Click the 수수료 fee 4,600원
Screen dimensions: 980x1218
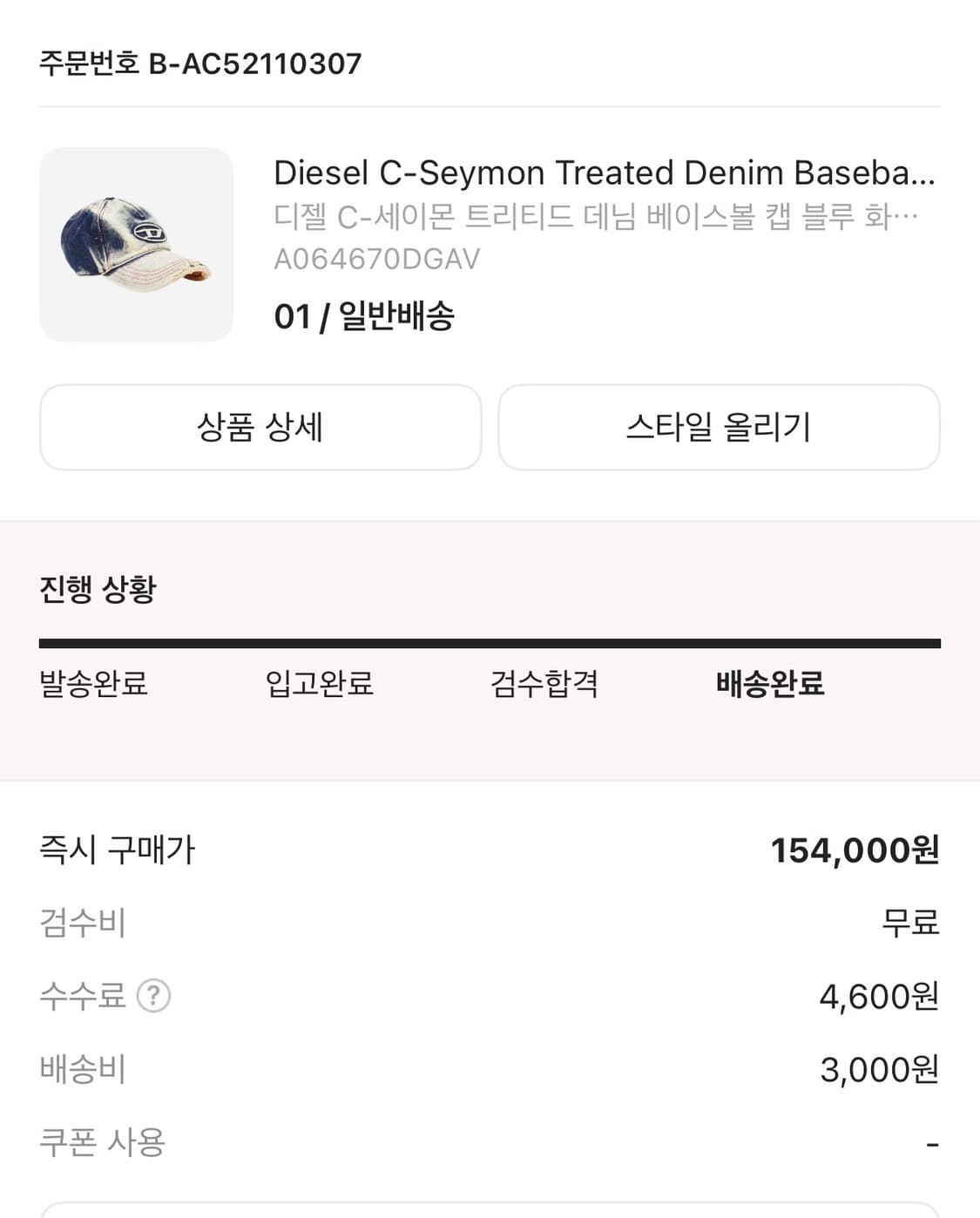[x=880, y=997]
